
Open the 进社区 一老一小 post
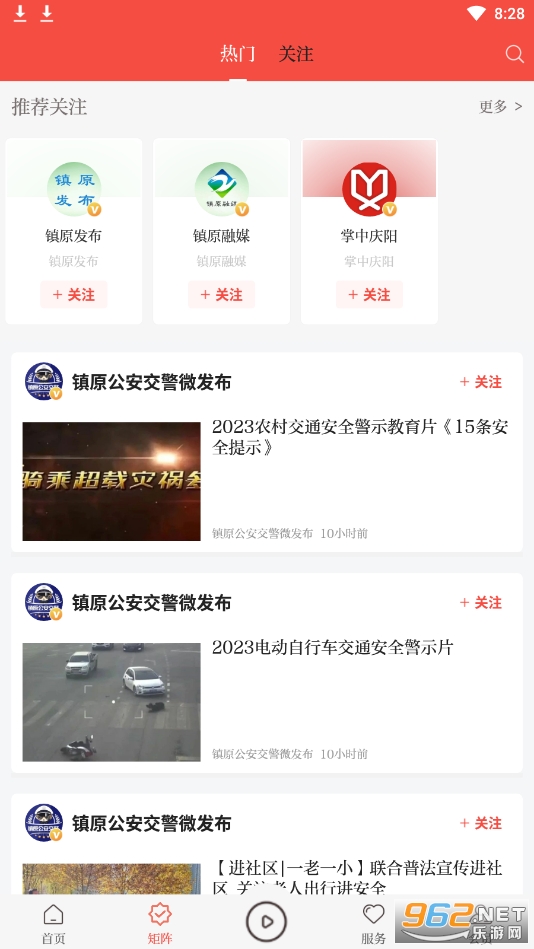pos(357,876)
